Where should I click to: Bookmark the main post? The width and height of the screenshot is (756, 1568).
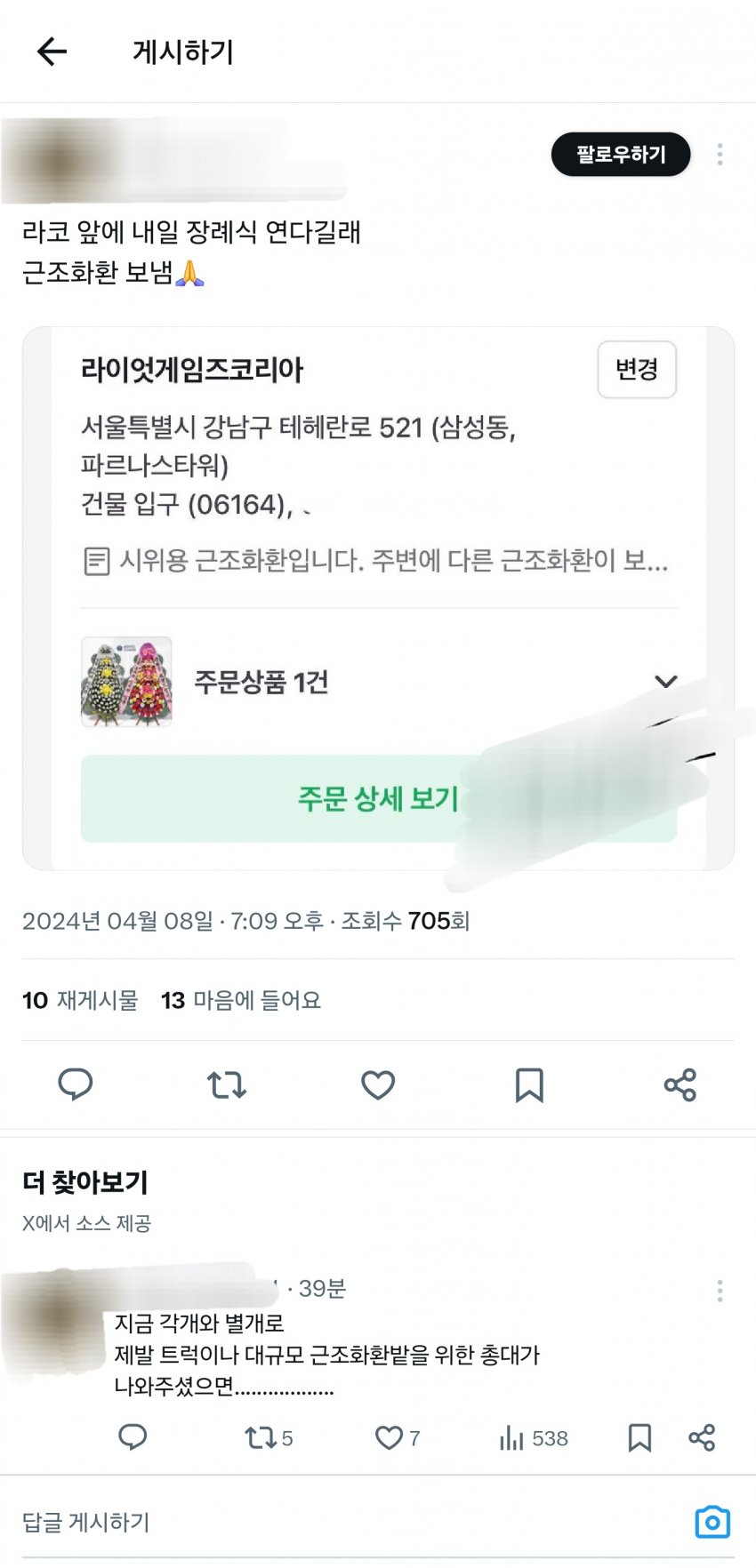tap(529, 1084)
